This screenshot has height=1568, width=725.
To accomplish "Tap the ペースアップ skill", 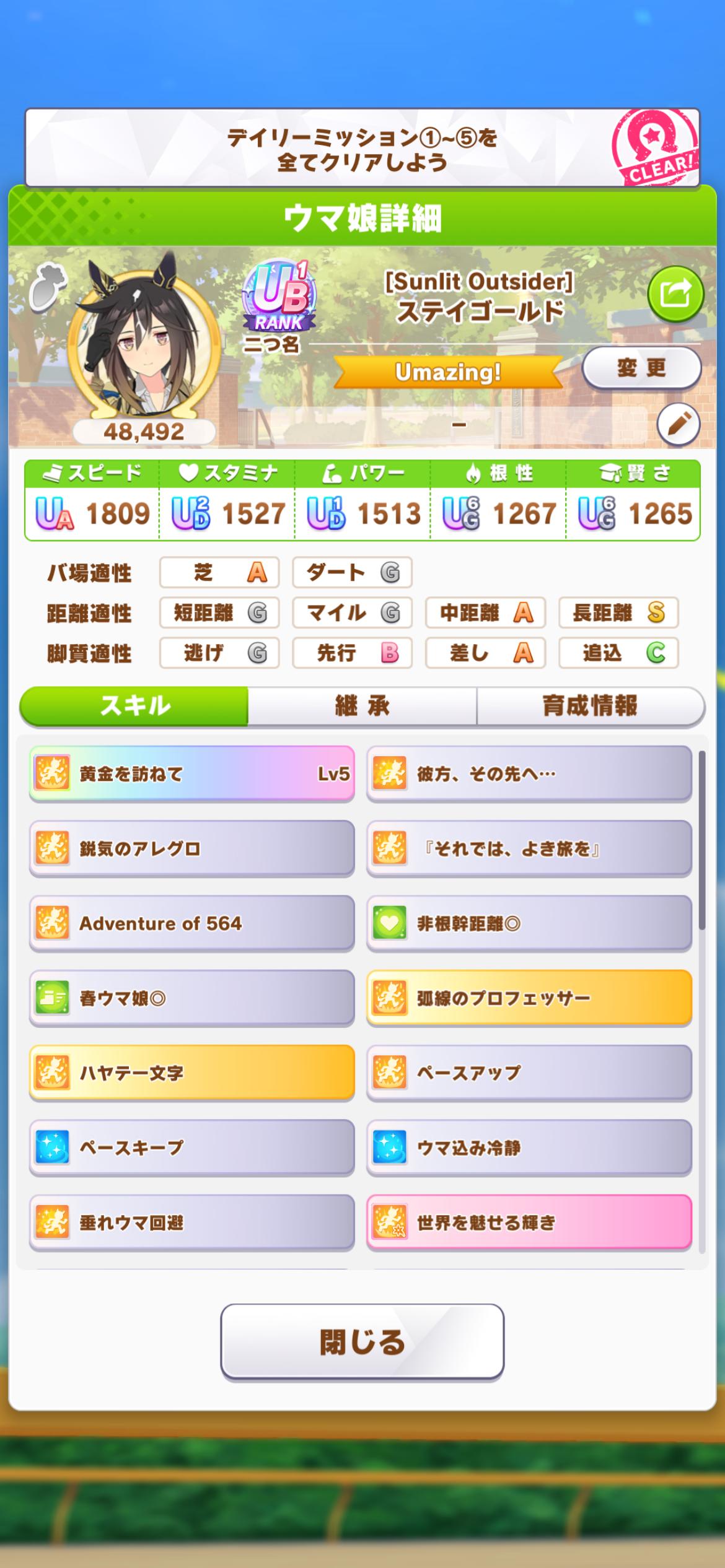I will coord(529,1073).
